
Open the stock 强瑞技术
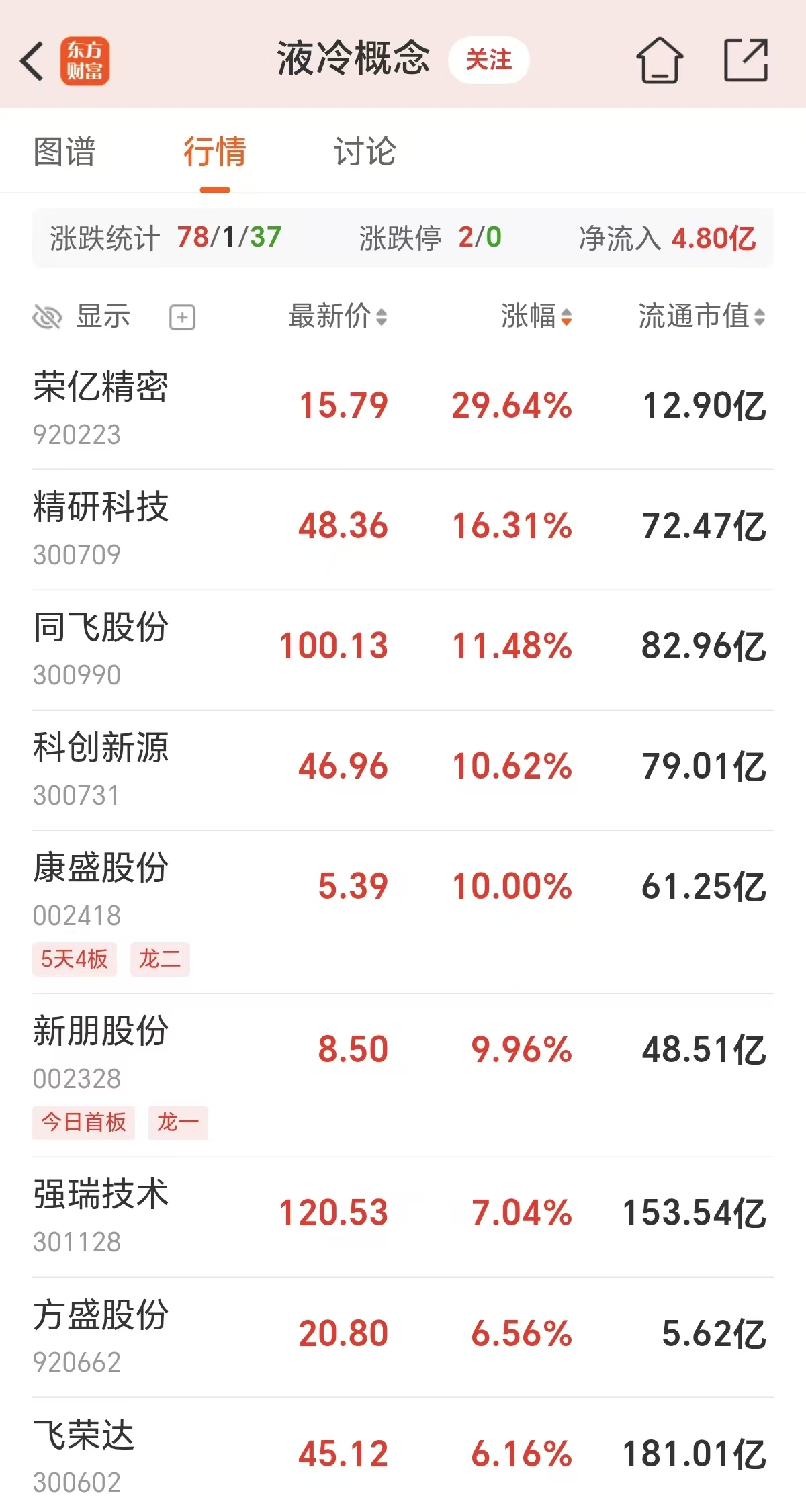pyautogui.click(x=403, y=1217)
